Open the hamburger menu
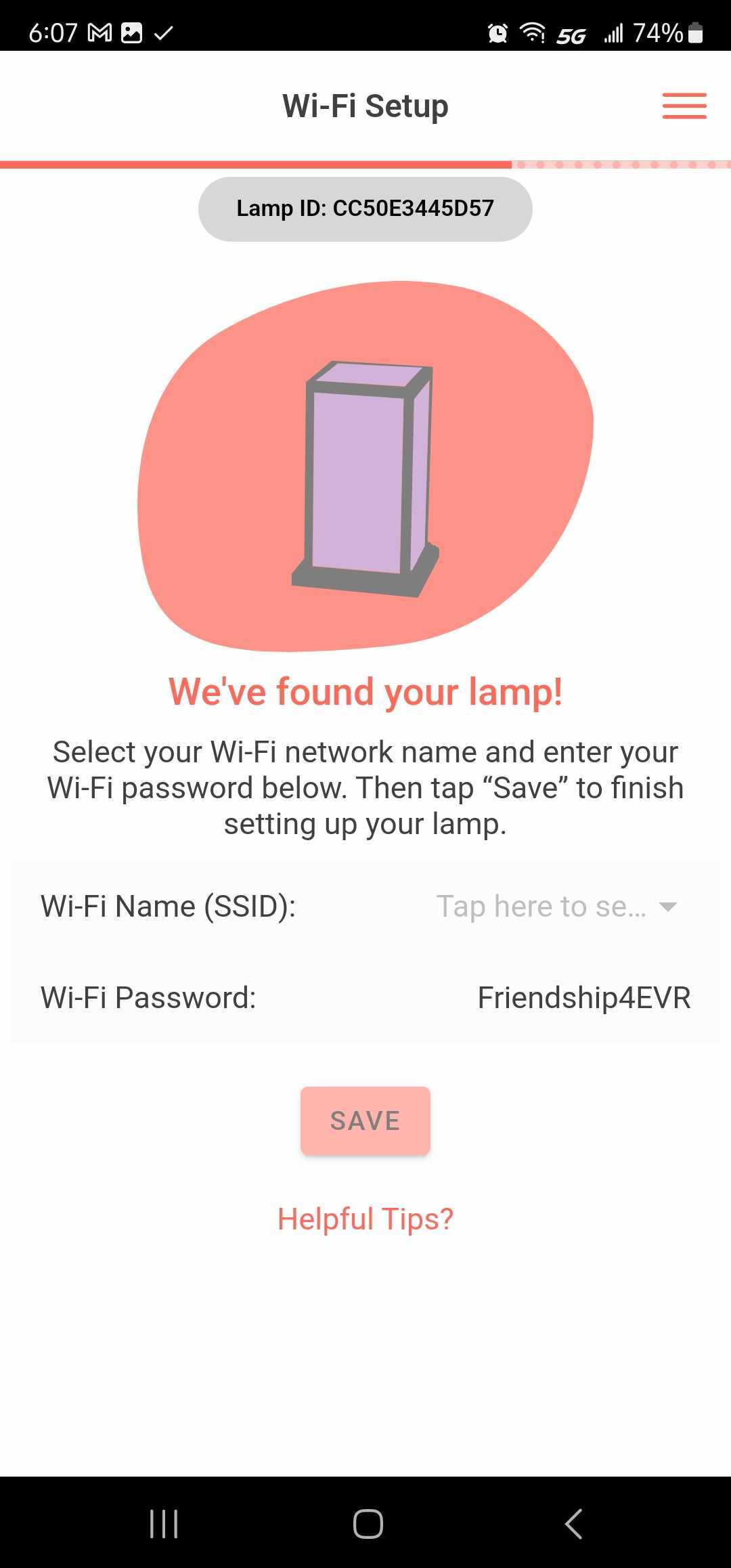 (684, 106)
